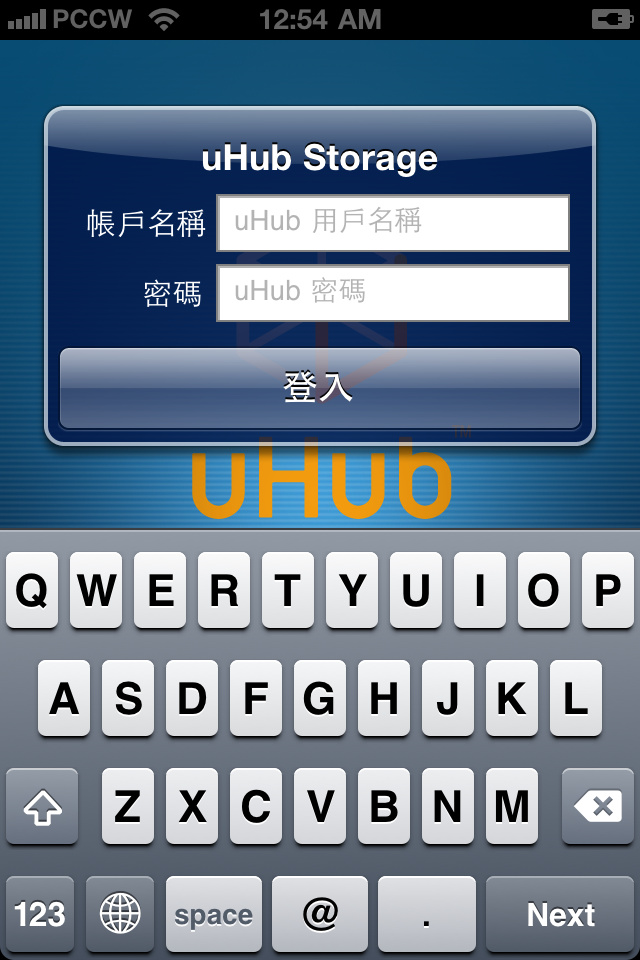640x960 pixels.
Task: Tap the backspace key
Action: tap(598, 806)
